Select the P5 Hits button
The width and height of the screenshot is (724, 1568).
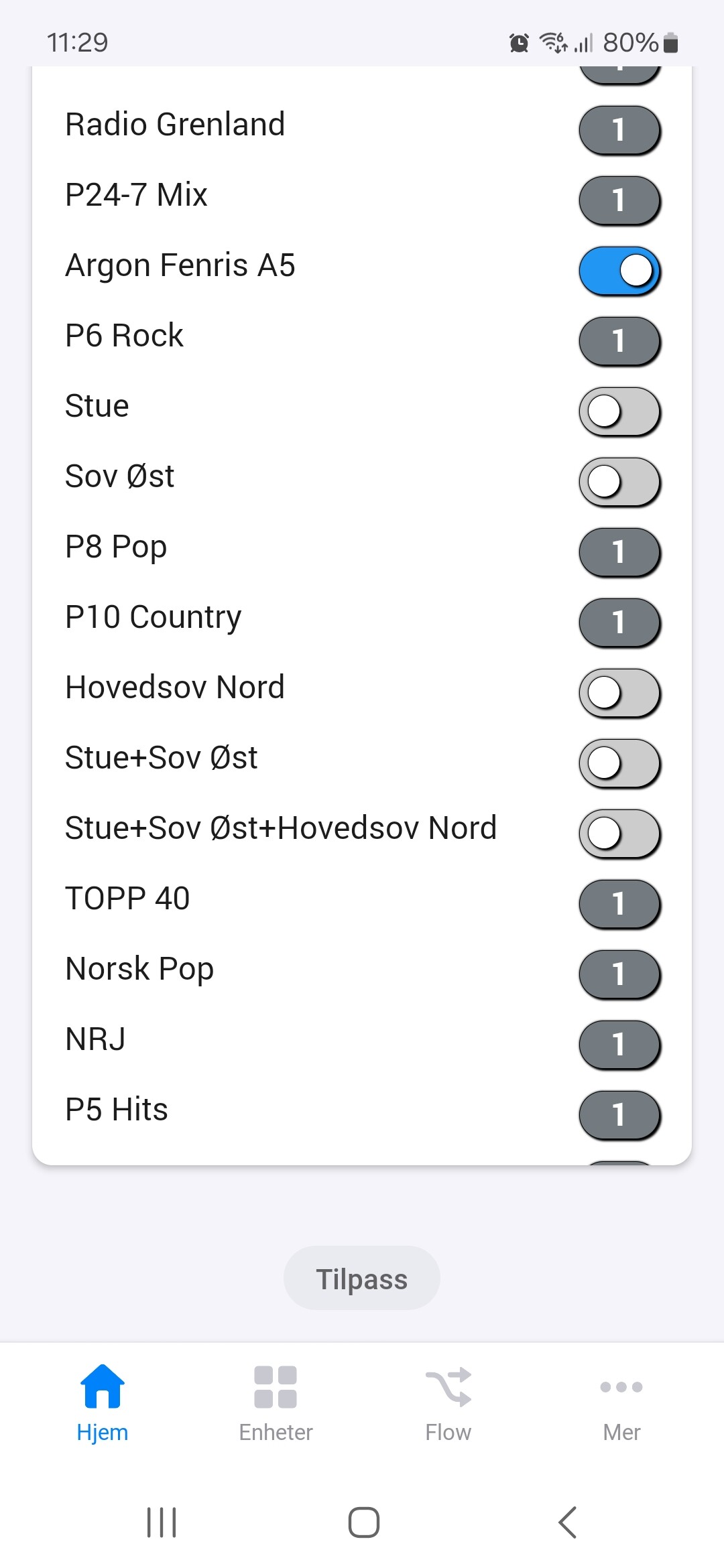pyautogui.click(x=619, y=1115)
